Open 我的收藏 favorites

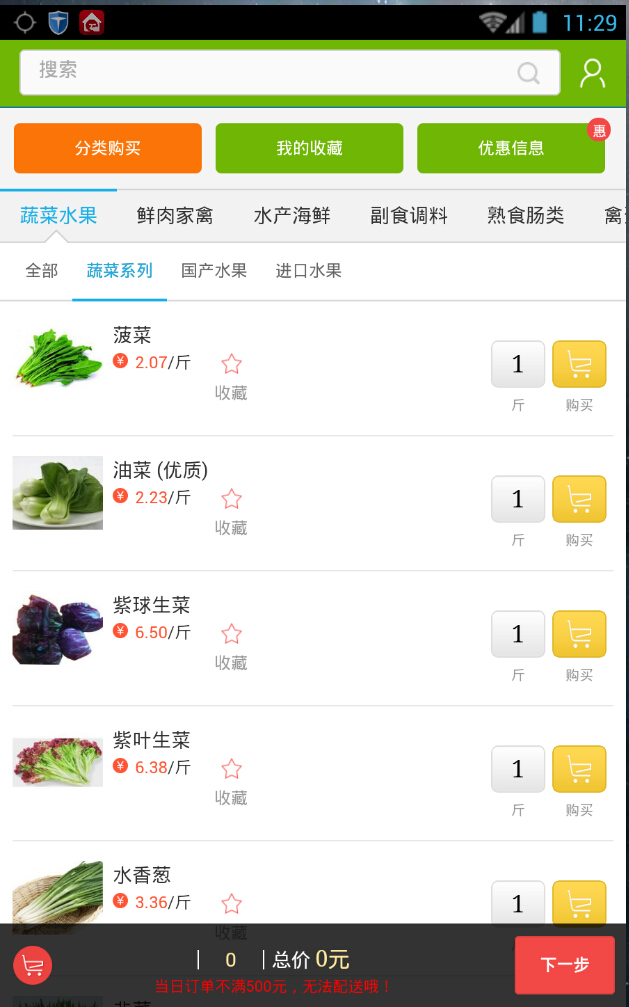click(x=309, y=148)
